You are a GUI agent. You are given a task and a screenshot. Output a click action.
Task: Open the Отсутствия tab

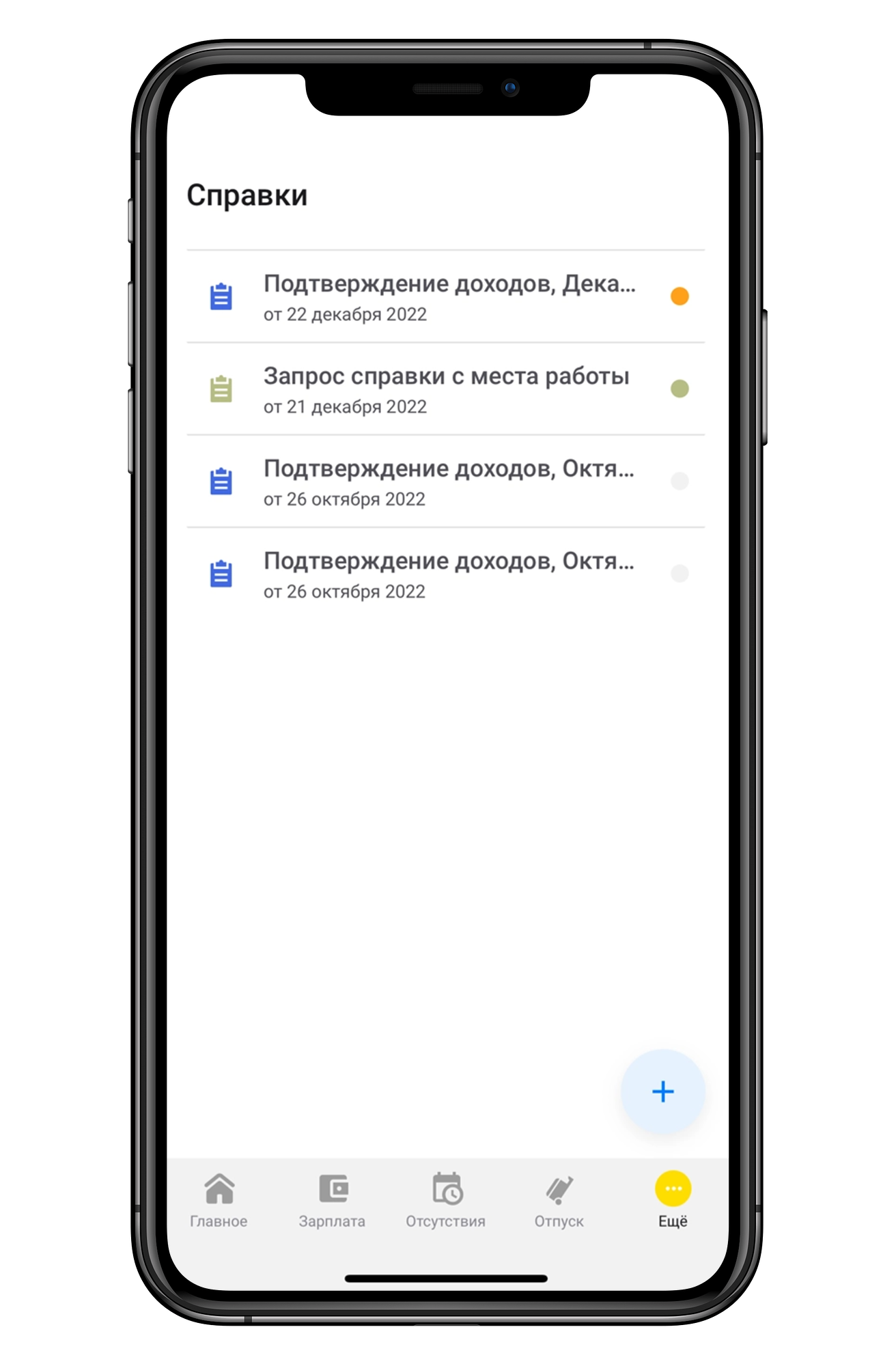(446, 1201)
